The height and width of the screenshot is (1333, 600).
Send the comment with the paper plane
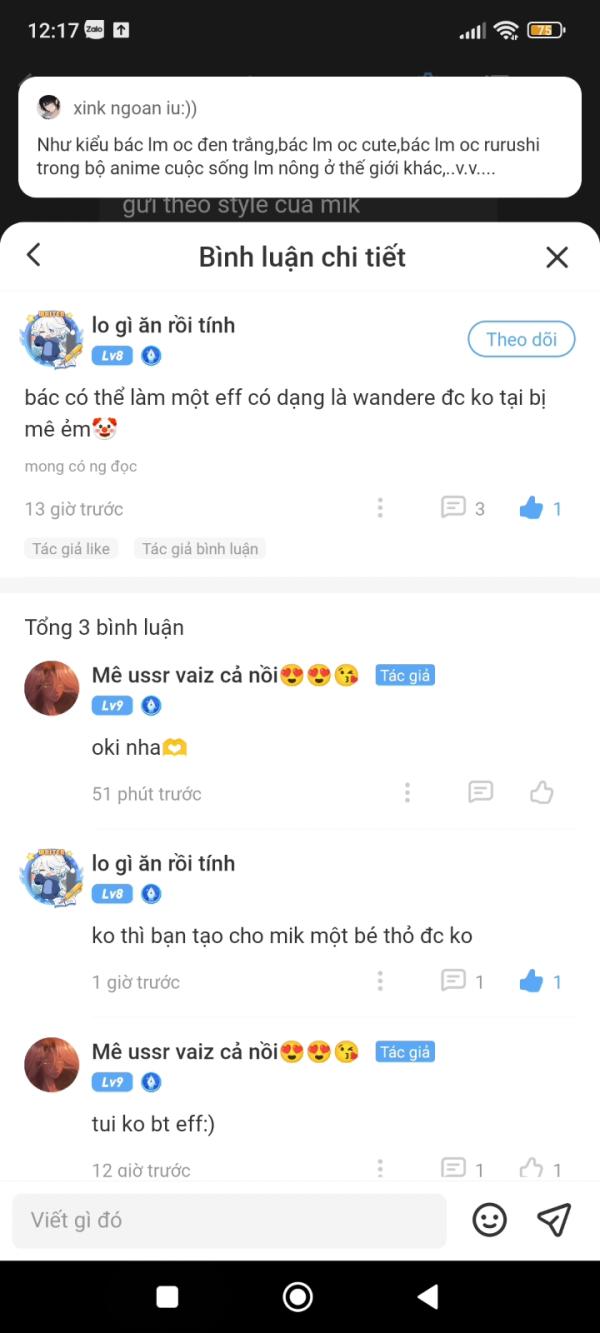pyautogui.click(x=554, y=1219)
